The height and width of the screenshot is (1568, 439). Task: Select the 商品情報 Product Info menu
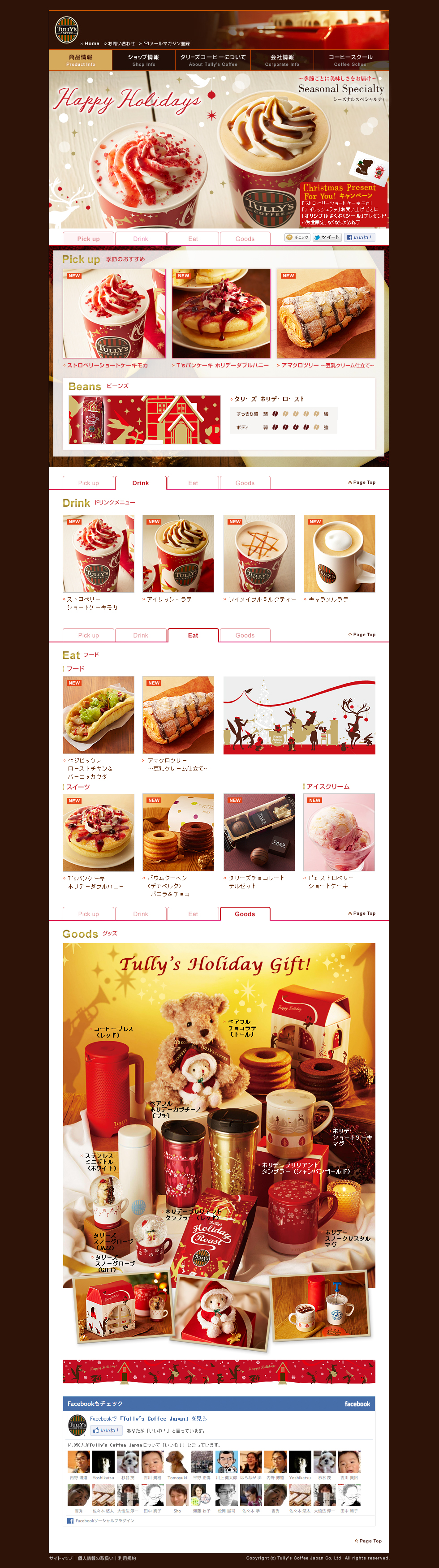click(x=80, y=60)
